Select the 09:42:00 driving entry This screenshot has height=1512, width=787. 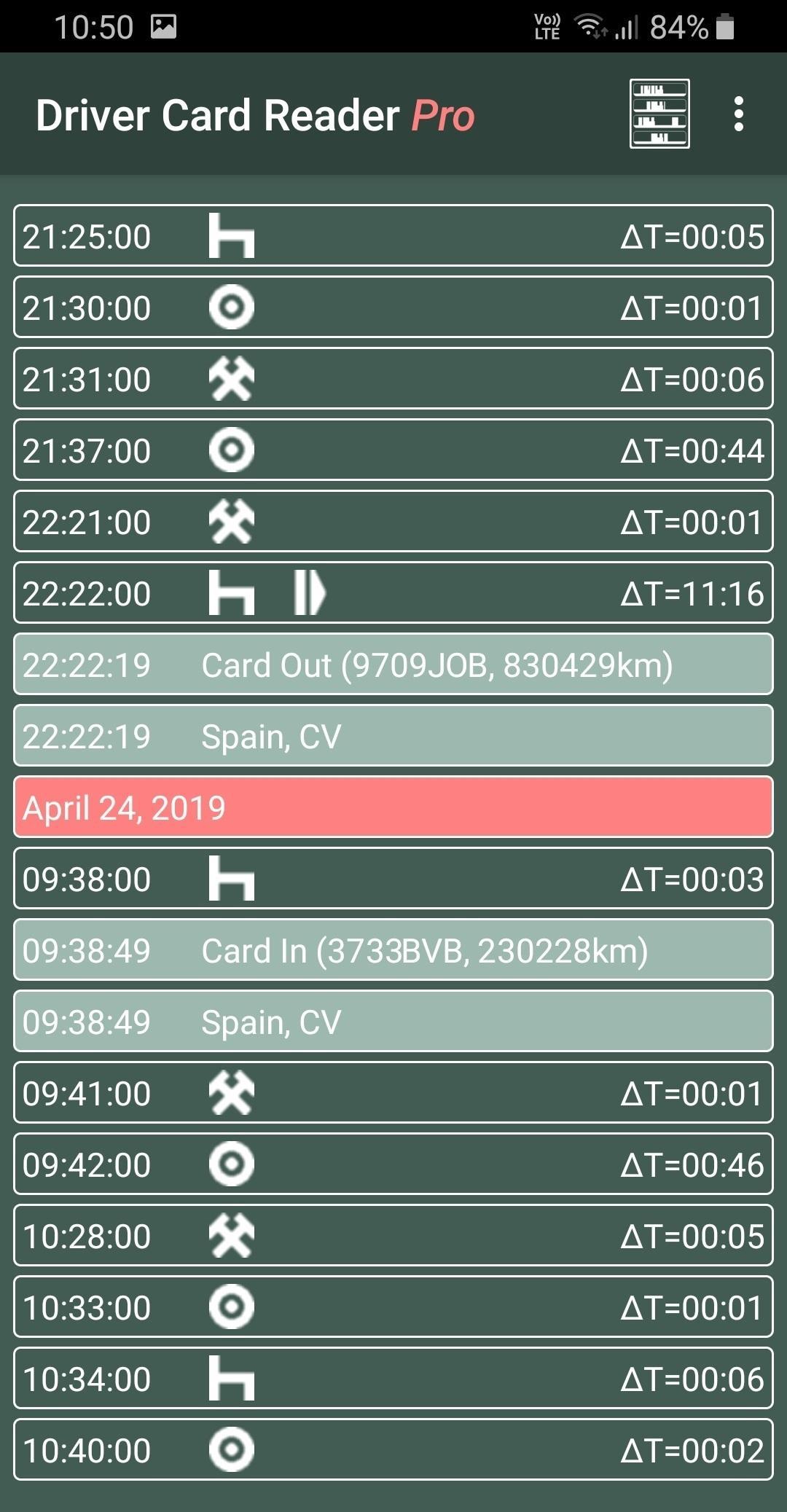[x=393, y=1164]
